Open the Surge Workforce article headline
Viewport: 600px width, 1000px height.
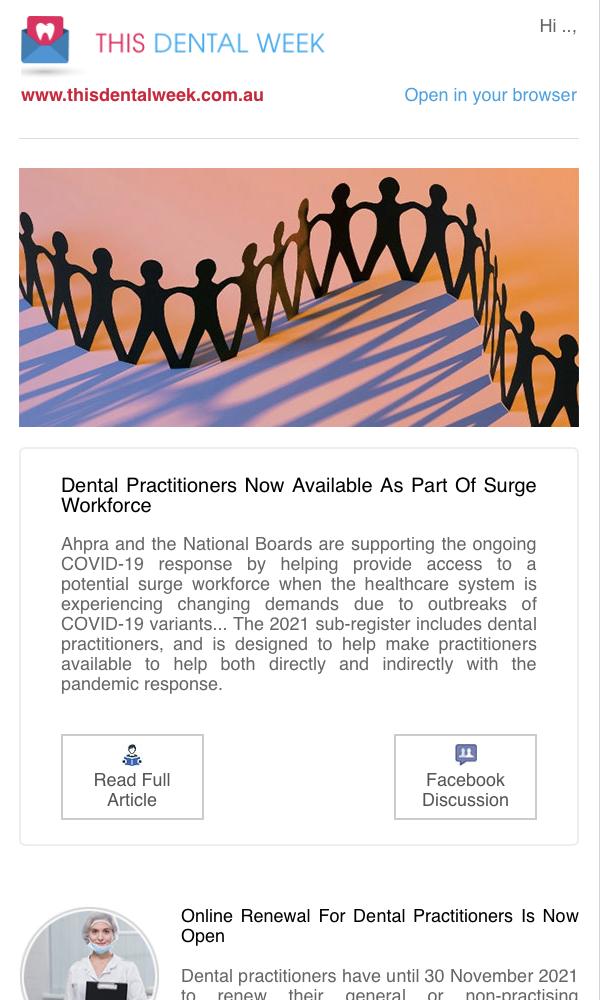click(298, 496)
